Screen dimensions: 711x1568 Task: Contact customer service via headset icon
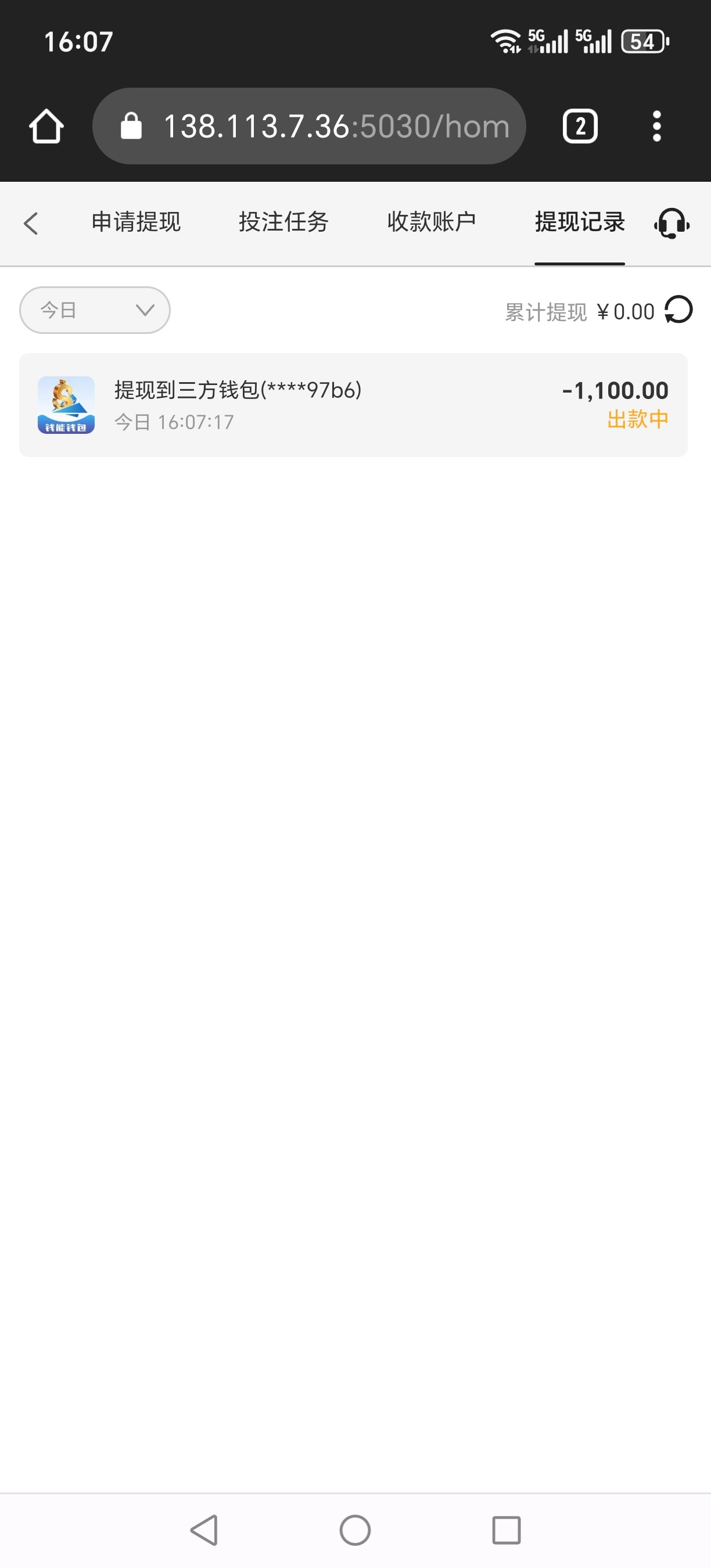[x=671, y=224]
